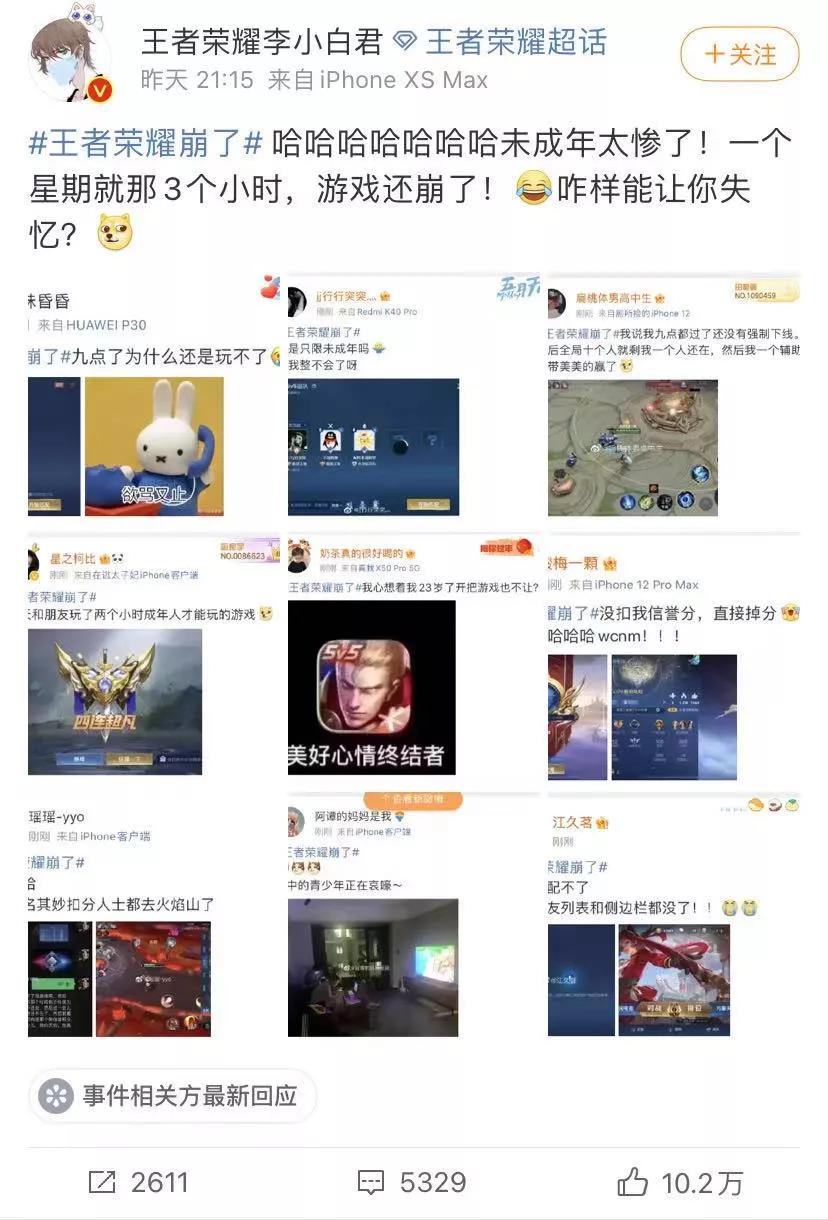This screenshot has height=1220, width=828.
Task: Follow 王者荣耀李小白君 with the 关注 button
Action: [740, 54]
